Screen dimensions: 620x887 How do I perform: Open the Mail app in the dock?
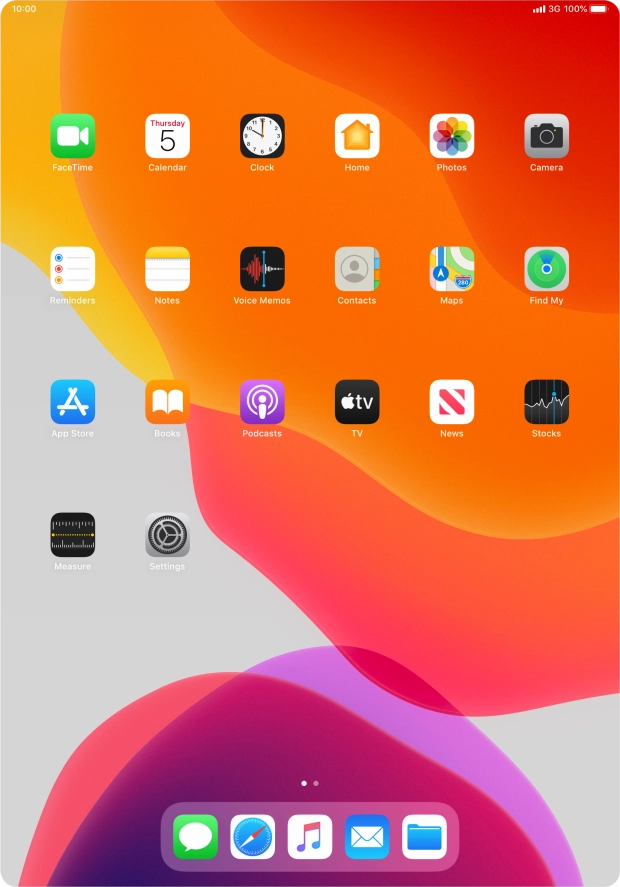pos(367,837)
